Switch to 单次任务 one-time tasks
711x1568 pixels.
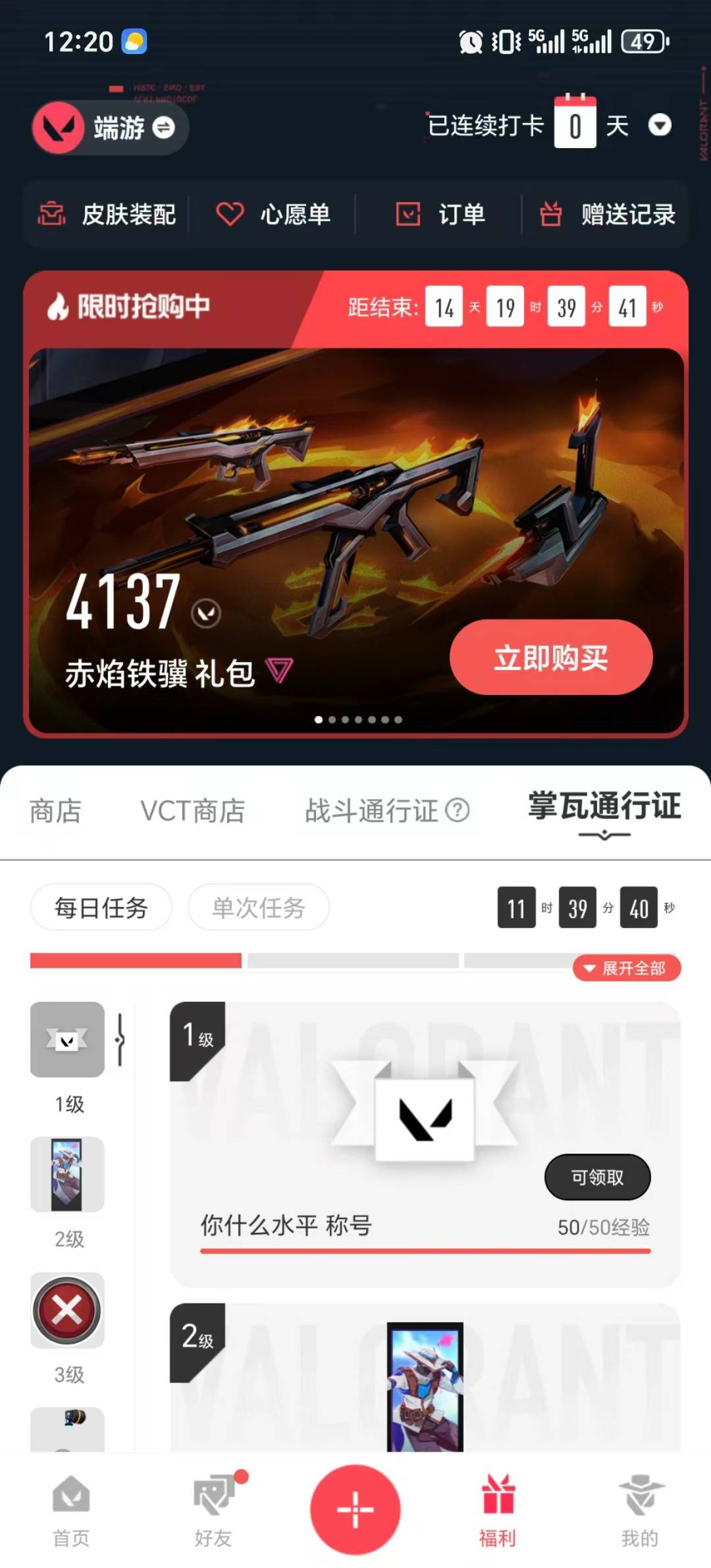pyautogui.click(x=257, y=907)
